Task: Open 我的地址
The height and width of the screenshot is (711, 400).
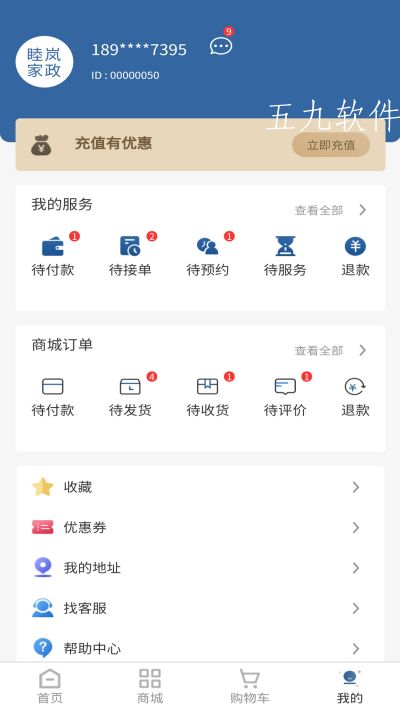Action: click(x=200, y=568)
